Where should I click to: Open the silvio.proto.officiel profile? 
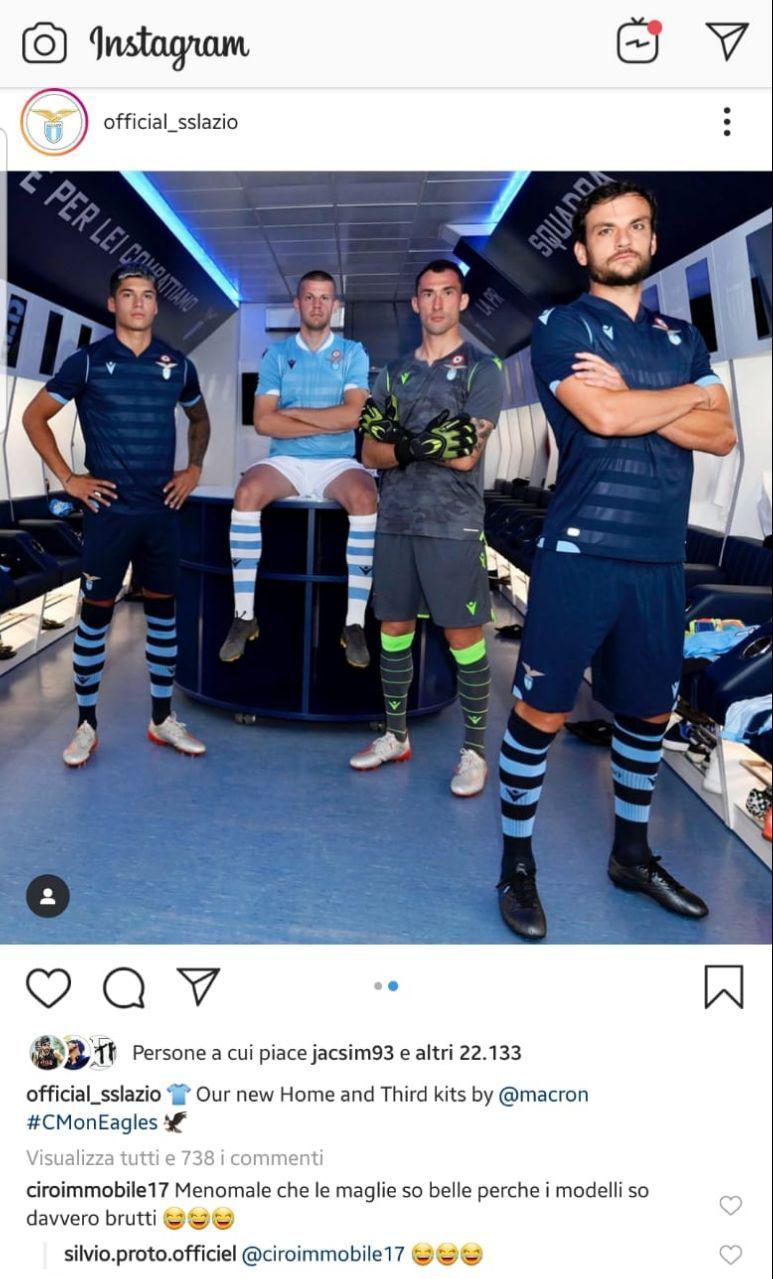click(x=150, y=1254)
